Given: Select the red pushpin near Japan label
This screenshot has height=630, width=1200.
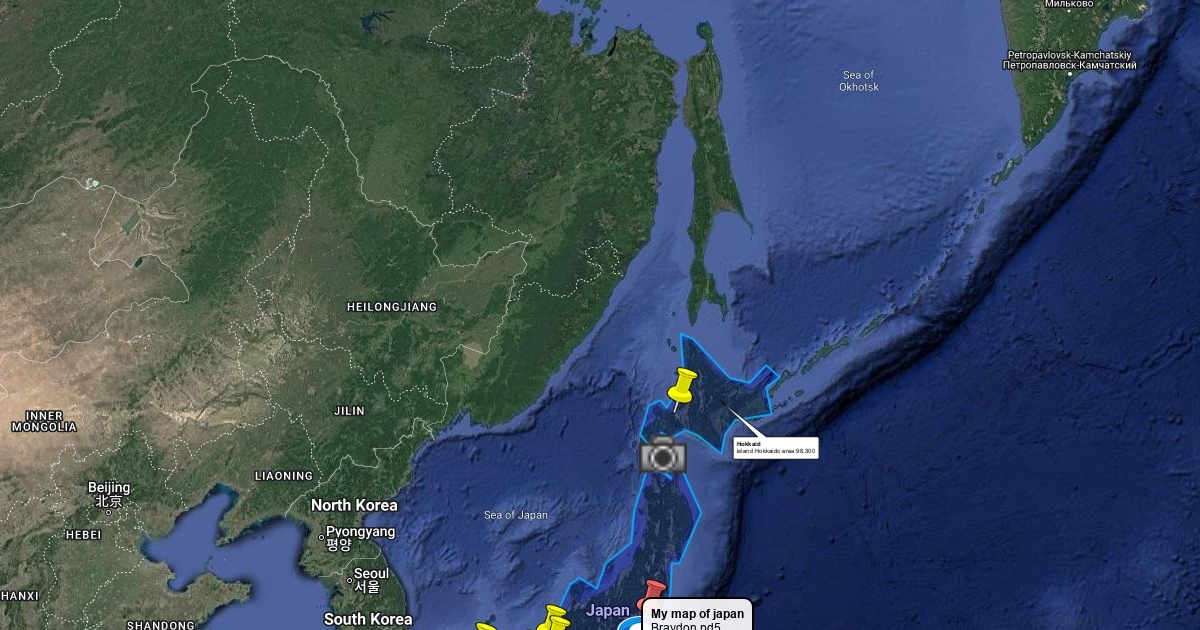Looking at the screenshot, I should coord(654,591).
